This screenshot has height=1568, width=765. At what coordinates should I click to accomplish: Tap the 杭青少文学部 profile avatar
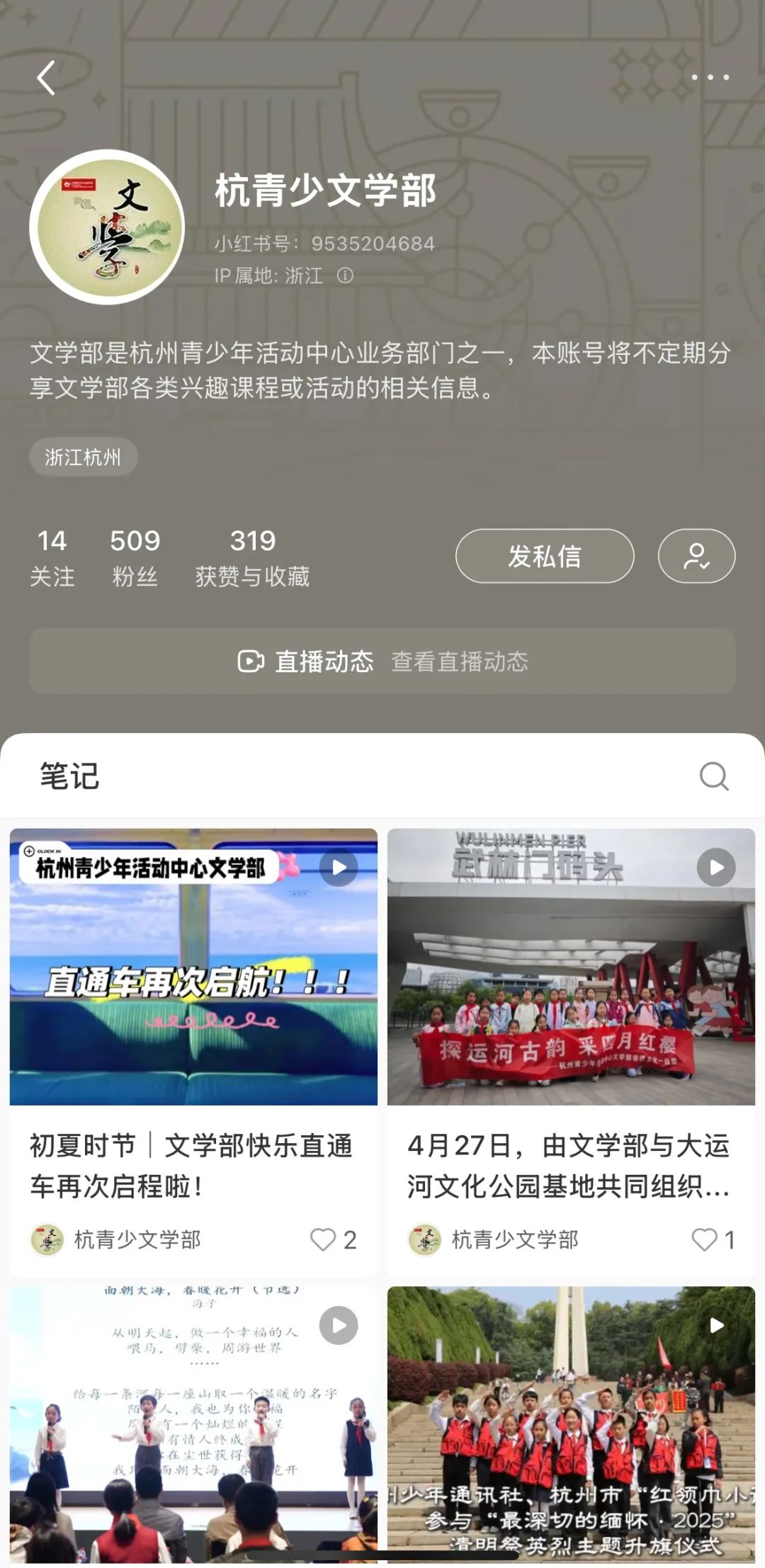[107, 227]
